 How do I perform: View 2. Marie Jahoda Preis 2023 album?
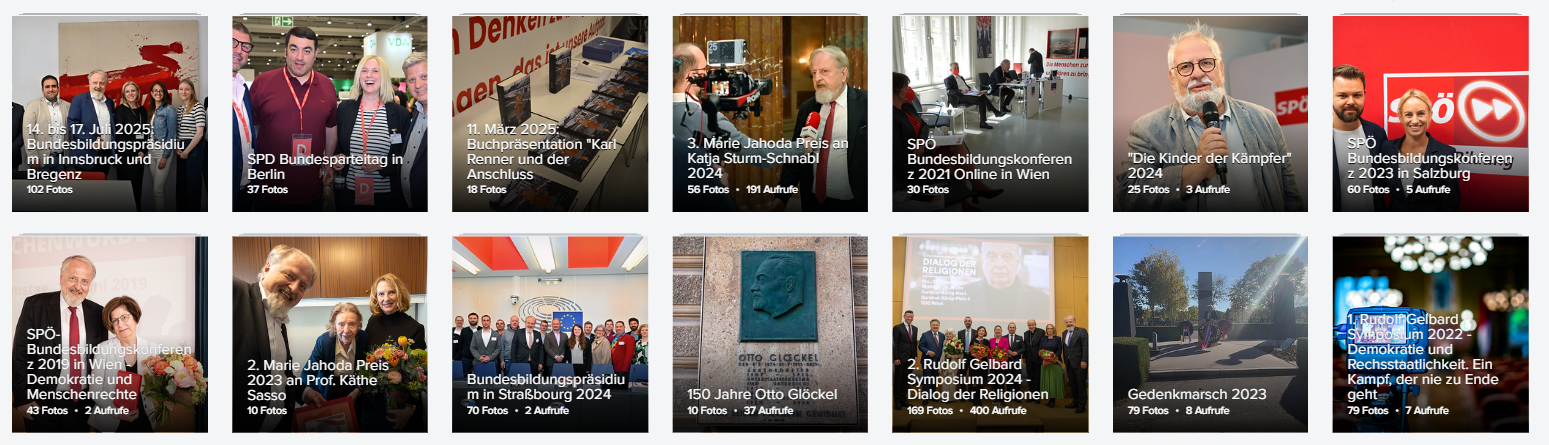coord(329,333)
